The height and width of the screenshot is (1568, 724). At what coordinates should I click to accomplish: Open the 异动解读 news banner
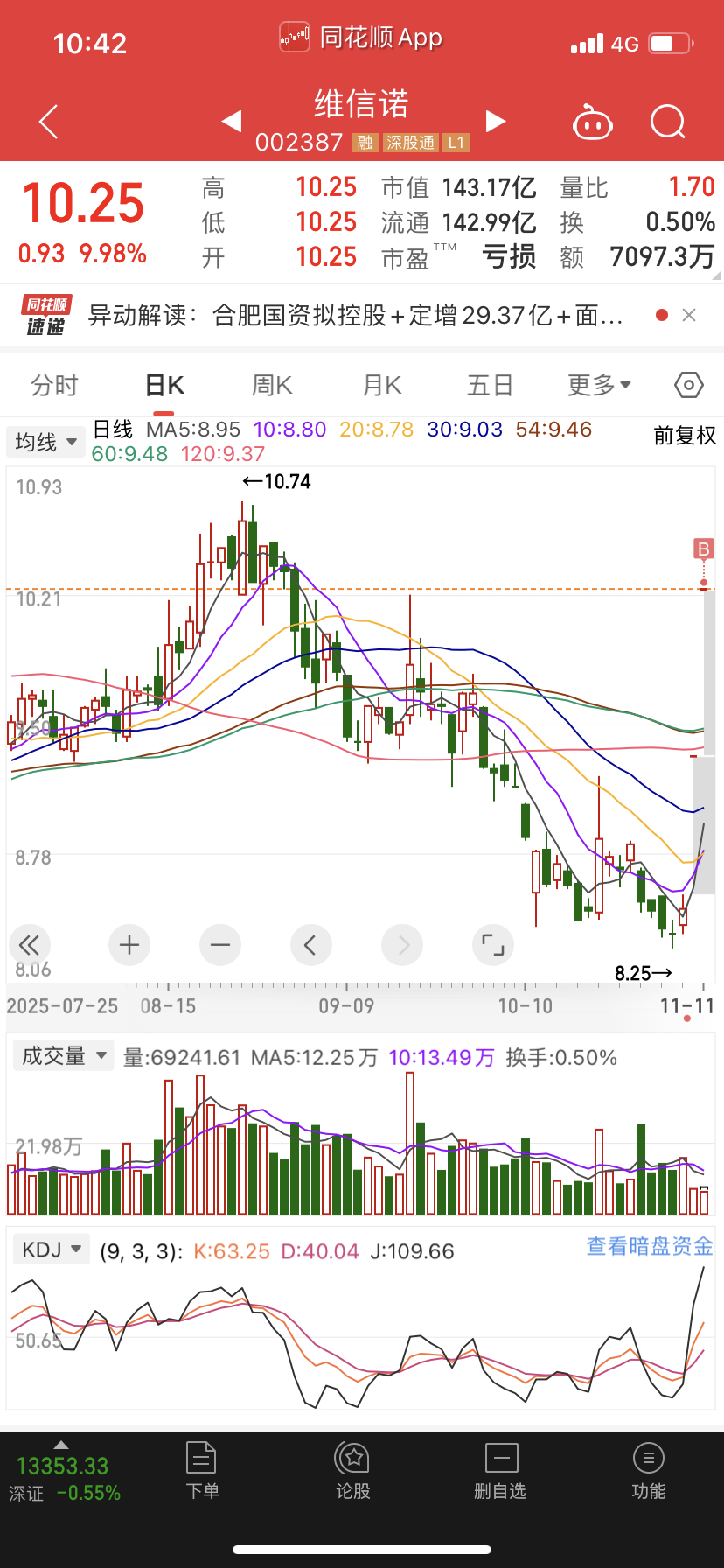pos(356,316)
